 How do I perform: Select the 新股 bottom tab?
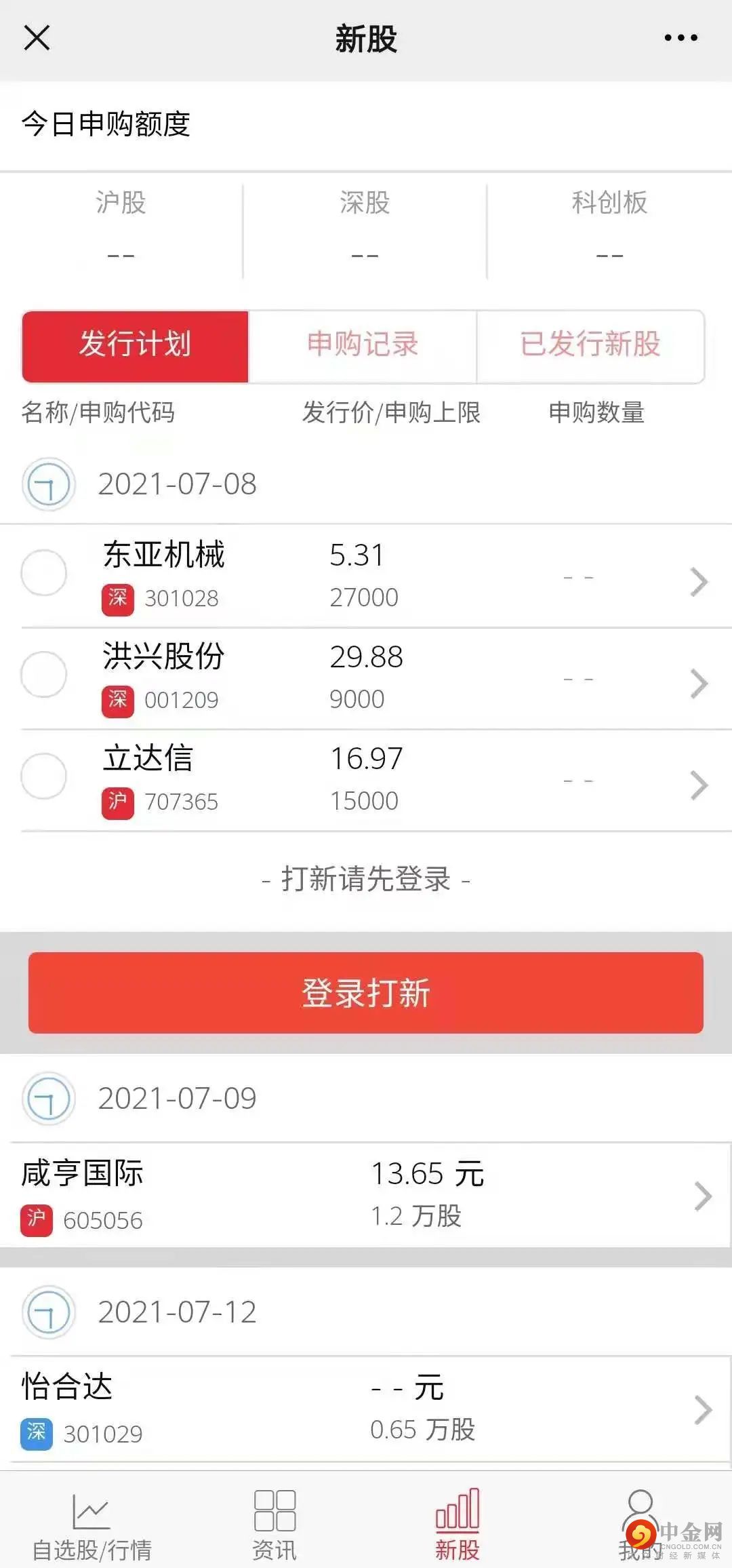pos(457,1526)
